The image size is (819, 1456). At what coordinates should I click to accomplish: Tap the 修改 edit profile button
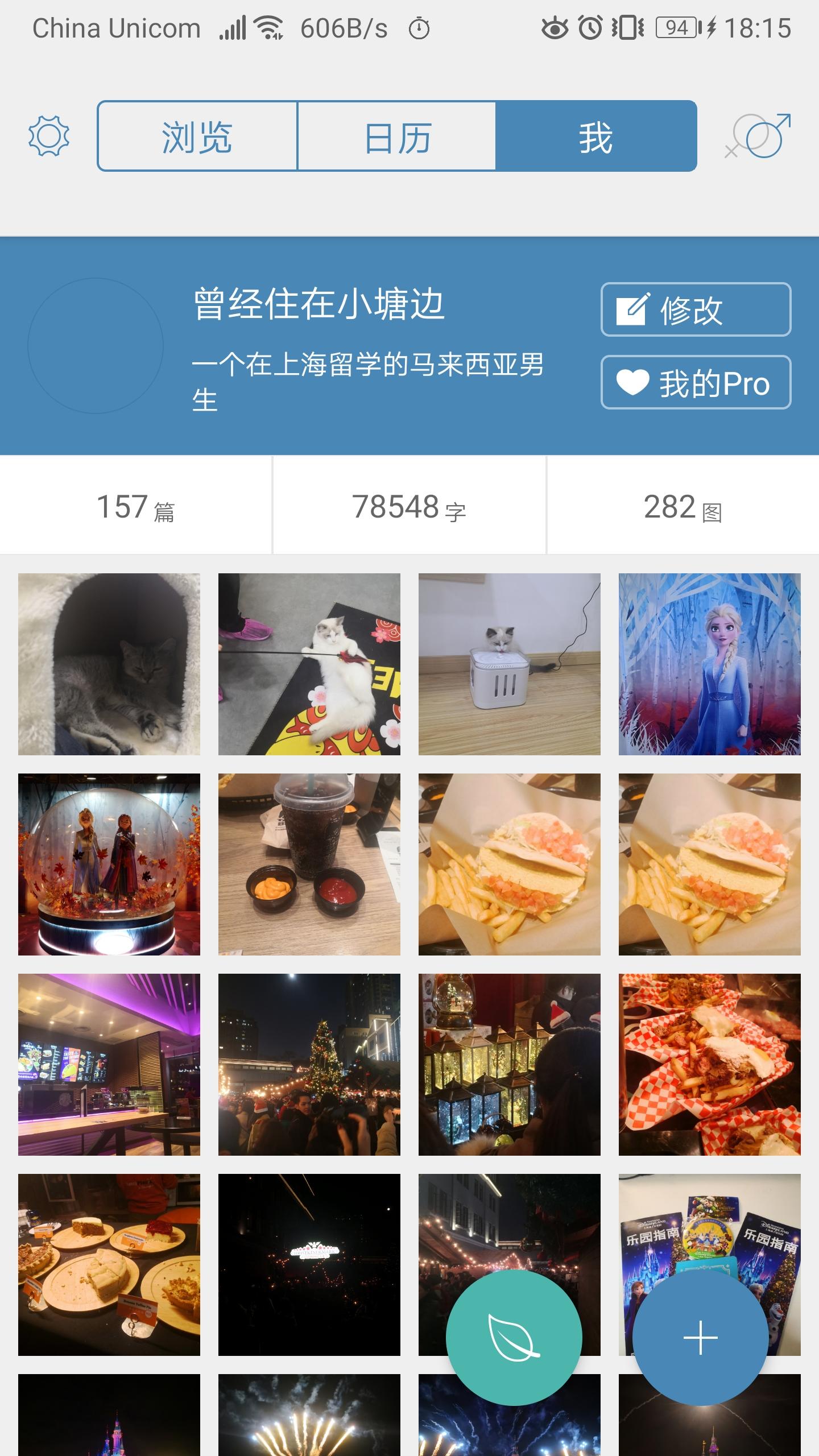point(696,309)
